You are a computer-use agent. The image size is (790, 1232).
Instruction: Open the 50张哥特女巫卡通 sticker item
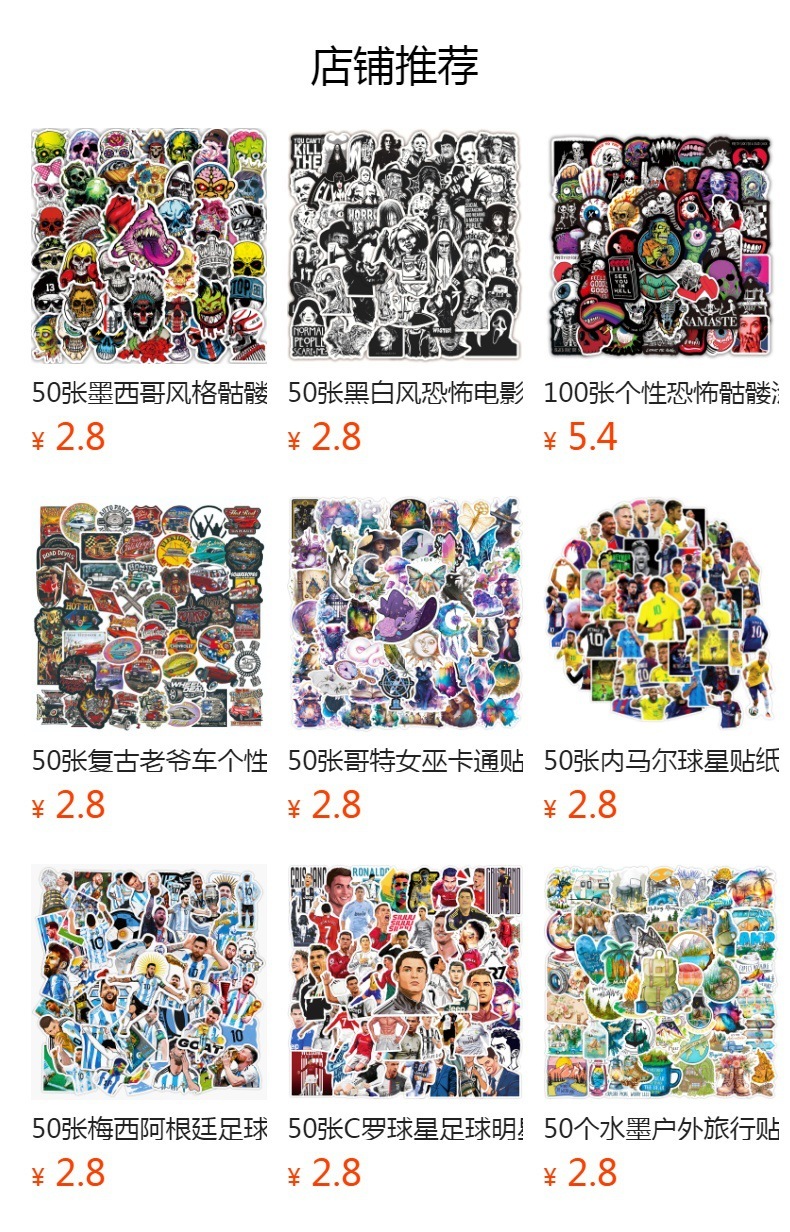pos(405,614)
